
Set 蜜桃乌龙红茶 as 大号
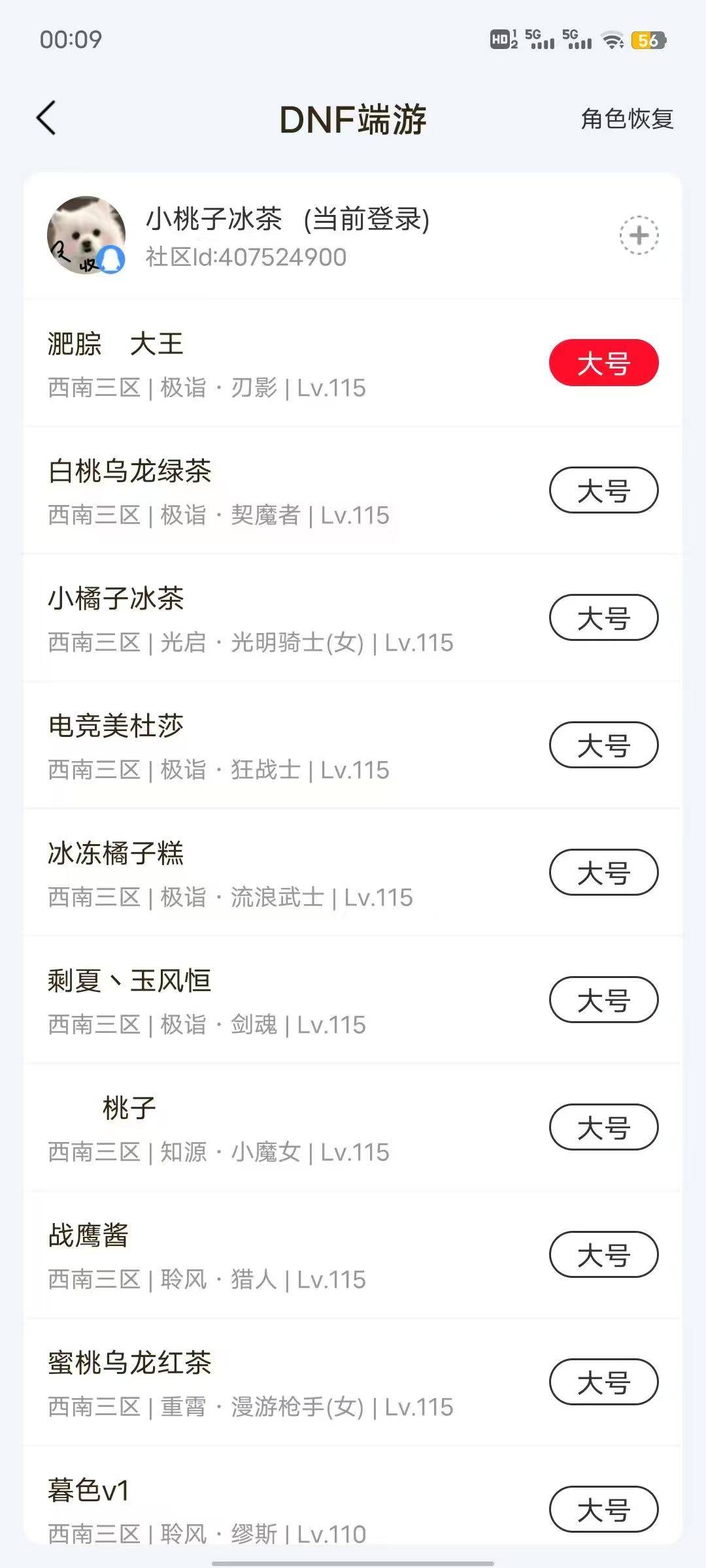pos(603,1382)
